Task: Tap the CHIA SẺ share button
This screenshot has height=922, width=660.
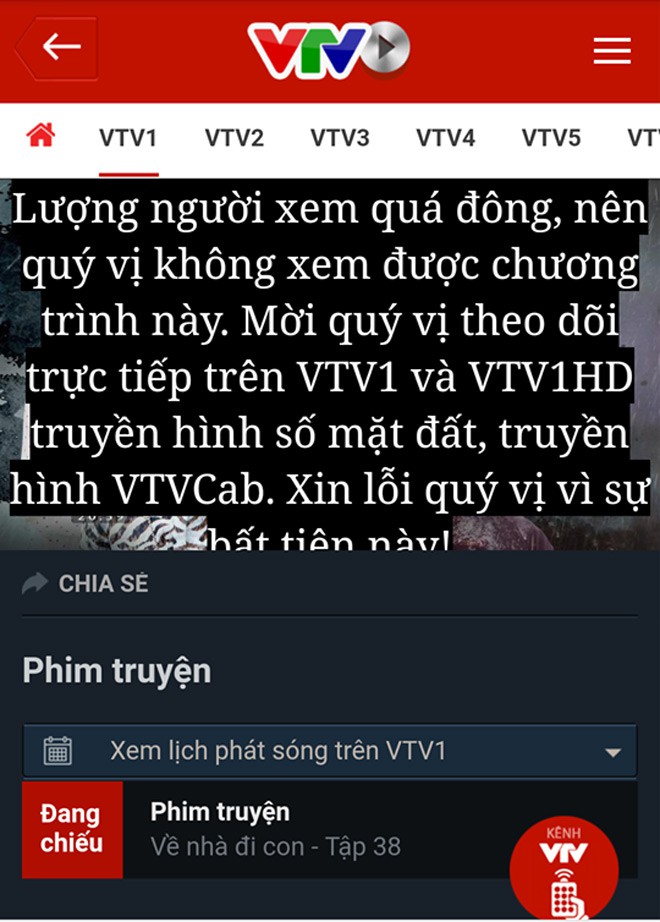Action: coord(86,584)
